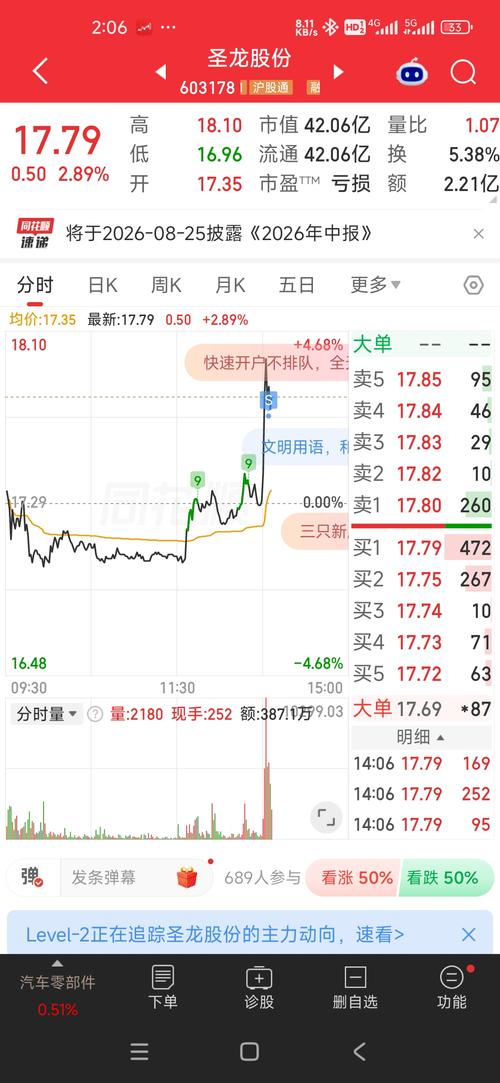Remove stock via 删自选
Image resolution: width=500 pixels, height=1083 pixels.
pyautogui.click(x=355, y=987)
